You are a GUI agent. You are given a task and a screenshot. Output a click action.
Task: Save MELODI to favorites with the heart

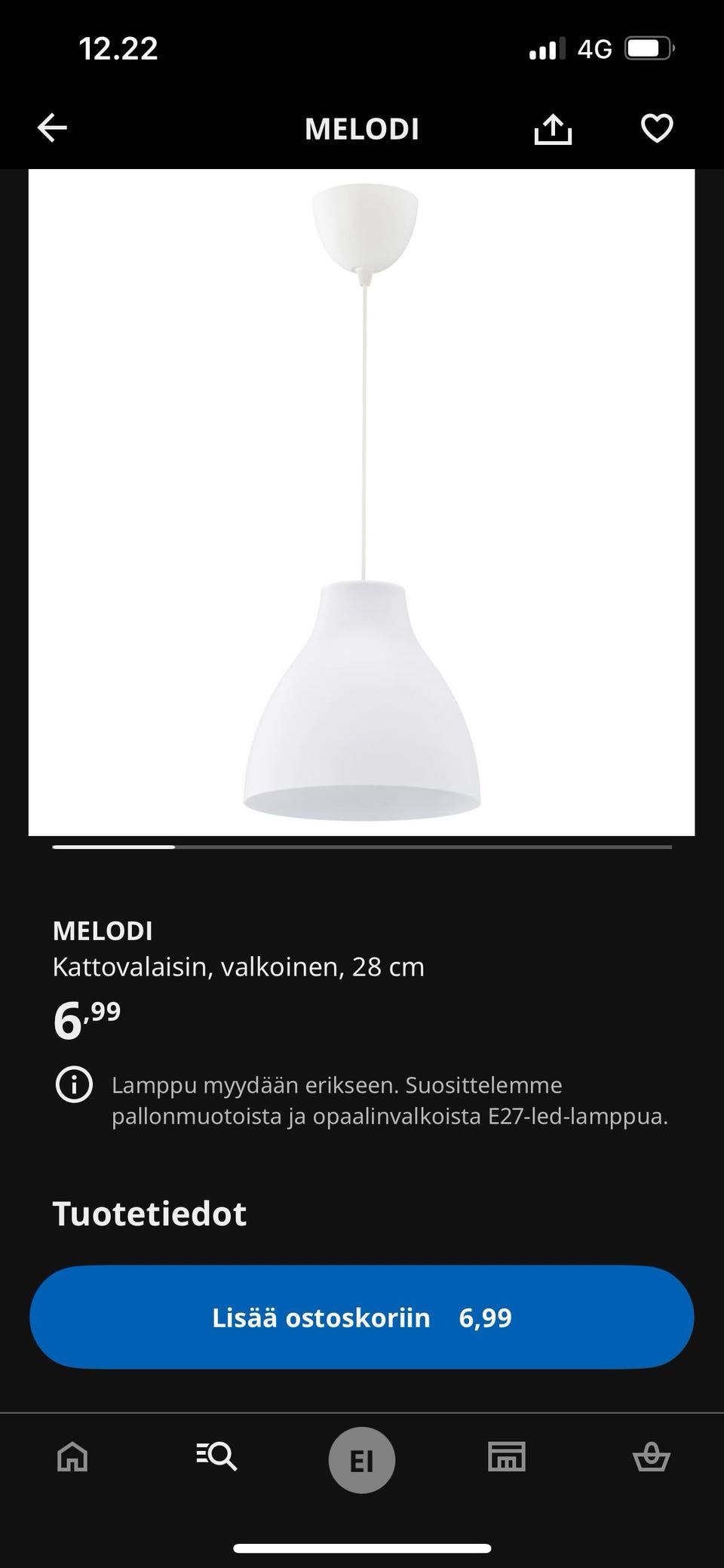pos(656,128)
